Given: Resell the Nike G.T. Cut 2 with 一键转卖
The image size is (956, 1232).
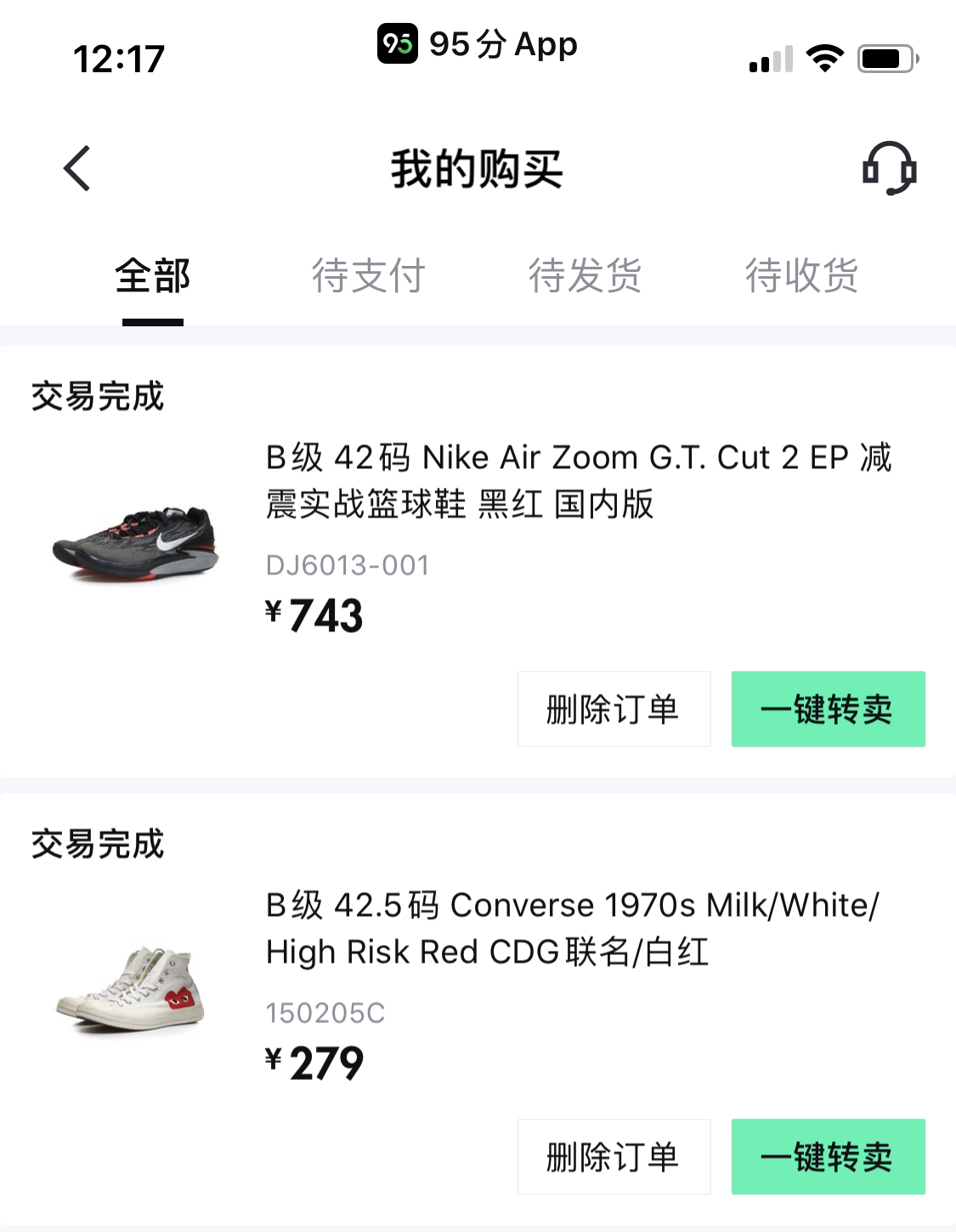Looking at the screenshot, I should coord(828,709).
